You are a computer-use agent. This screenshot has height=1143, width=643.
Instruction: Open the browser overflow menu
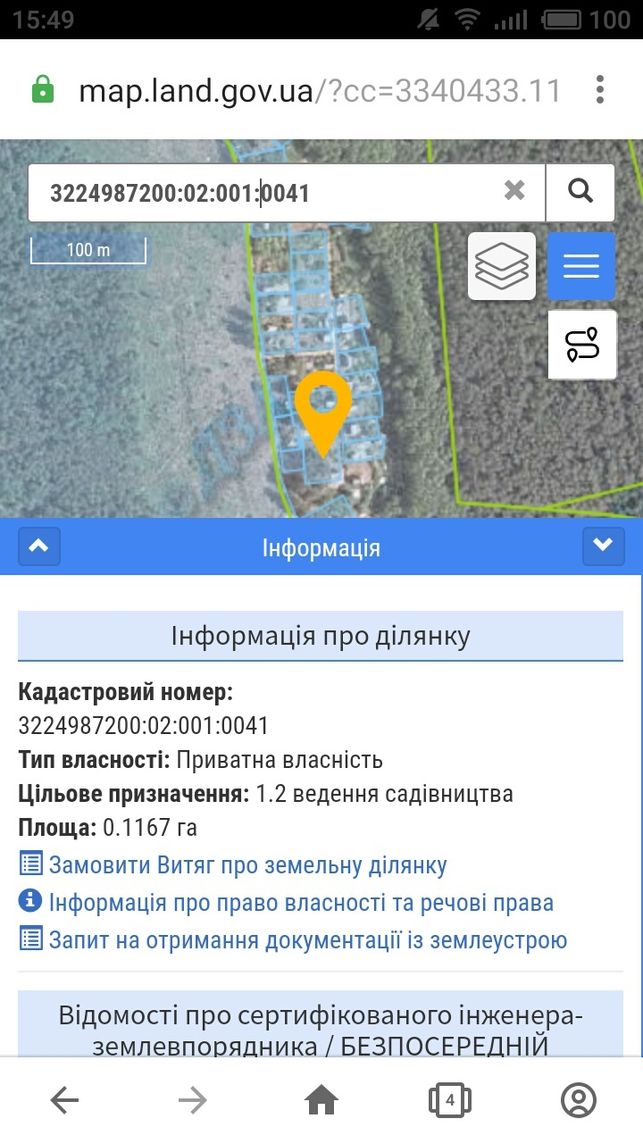click(x=599, y=89)
